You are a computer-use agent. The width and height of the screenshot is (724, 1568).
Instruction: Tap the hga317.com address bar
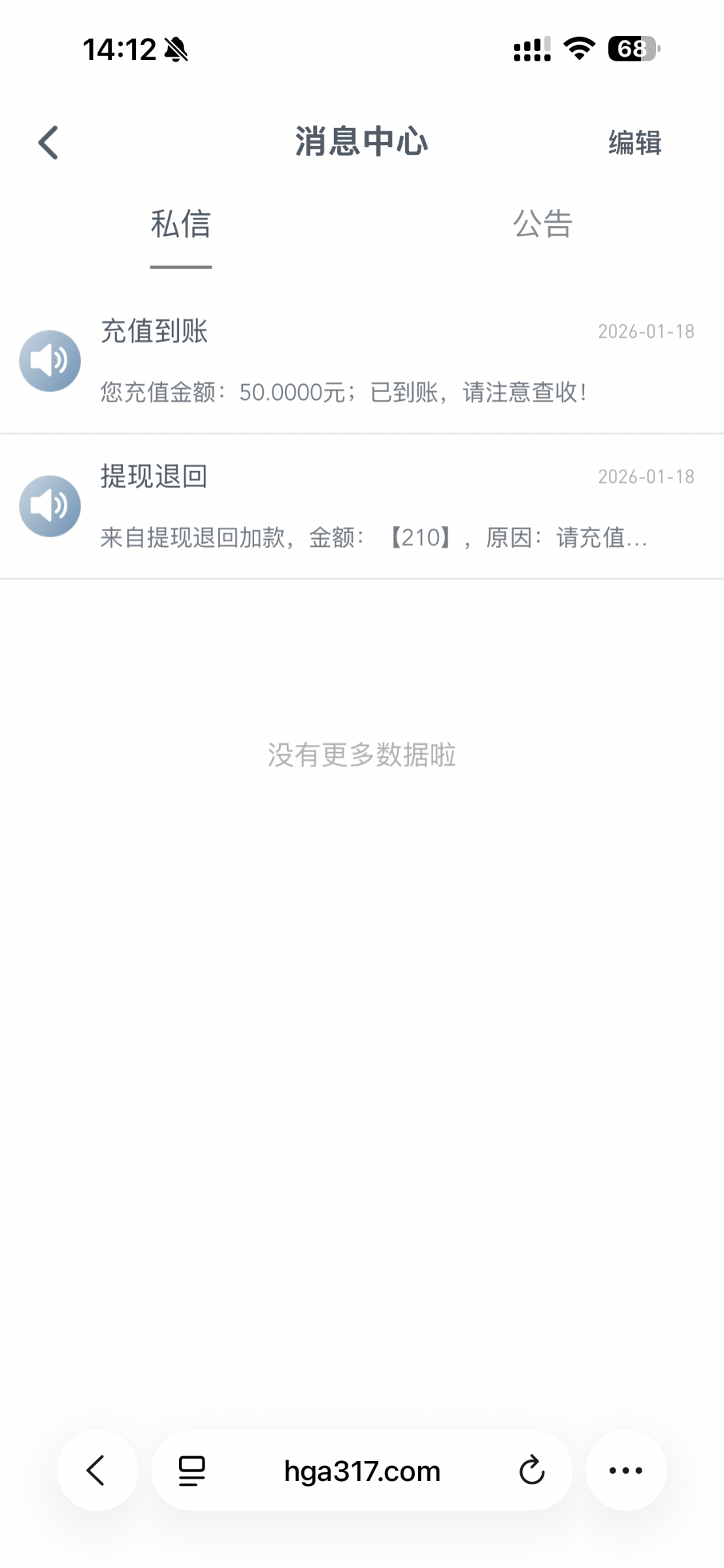tap(362, 1471)
